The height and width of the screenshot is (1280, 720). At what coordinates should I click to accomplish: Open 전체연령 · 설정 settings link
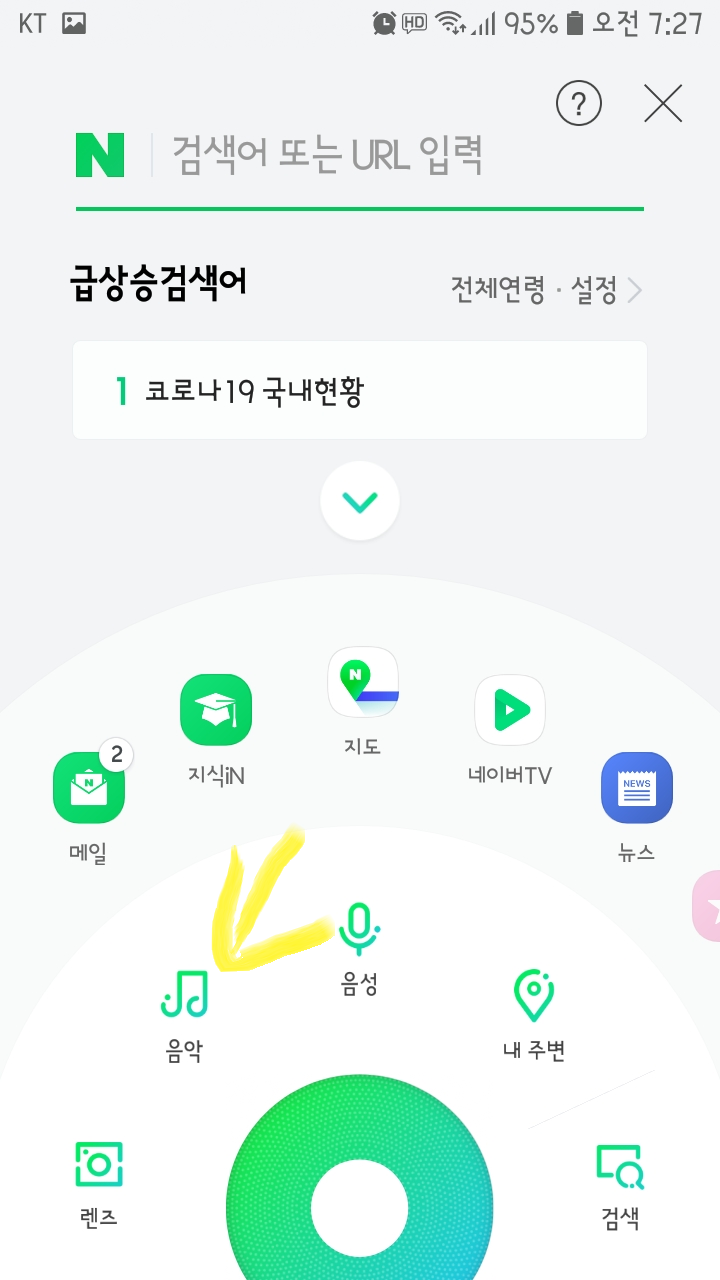pyautogui.click(x=546, y=291)
